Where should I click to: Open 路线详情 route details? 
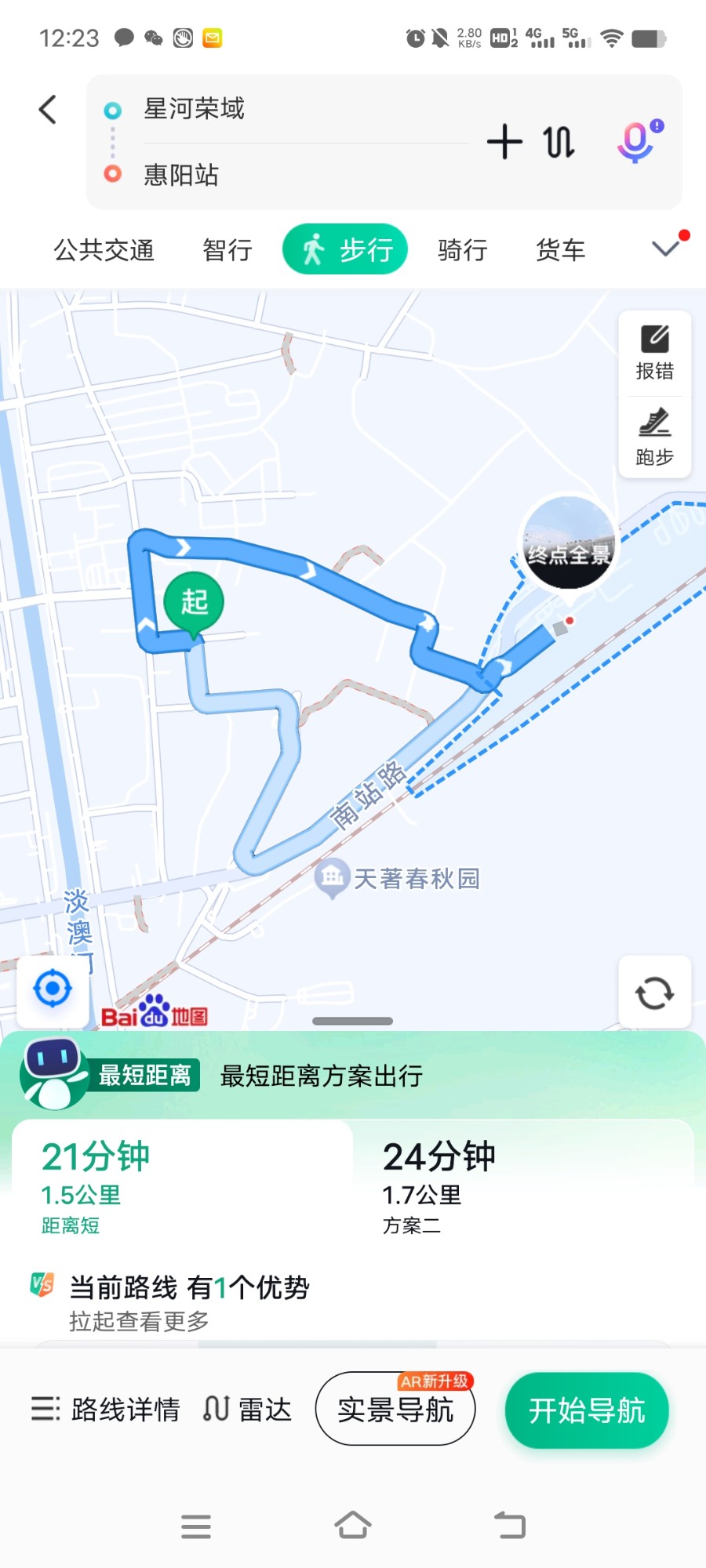106,1409
